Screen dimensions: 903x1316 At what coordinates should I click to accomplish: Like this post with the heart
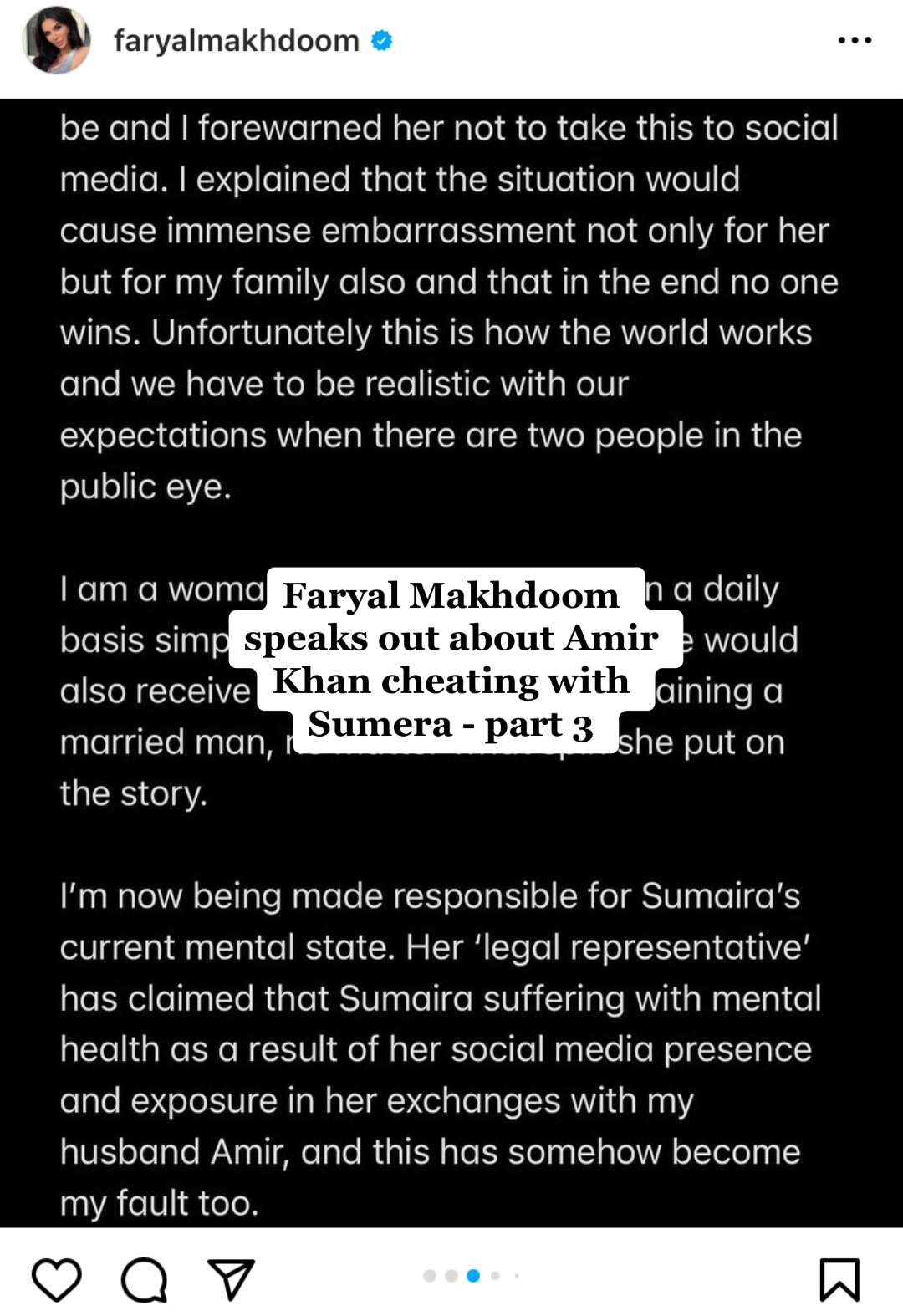[x=57, y=1279]
